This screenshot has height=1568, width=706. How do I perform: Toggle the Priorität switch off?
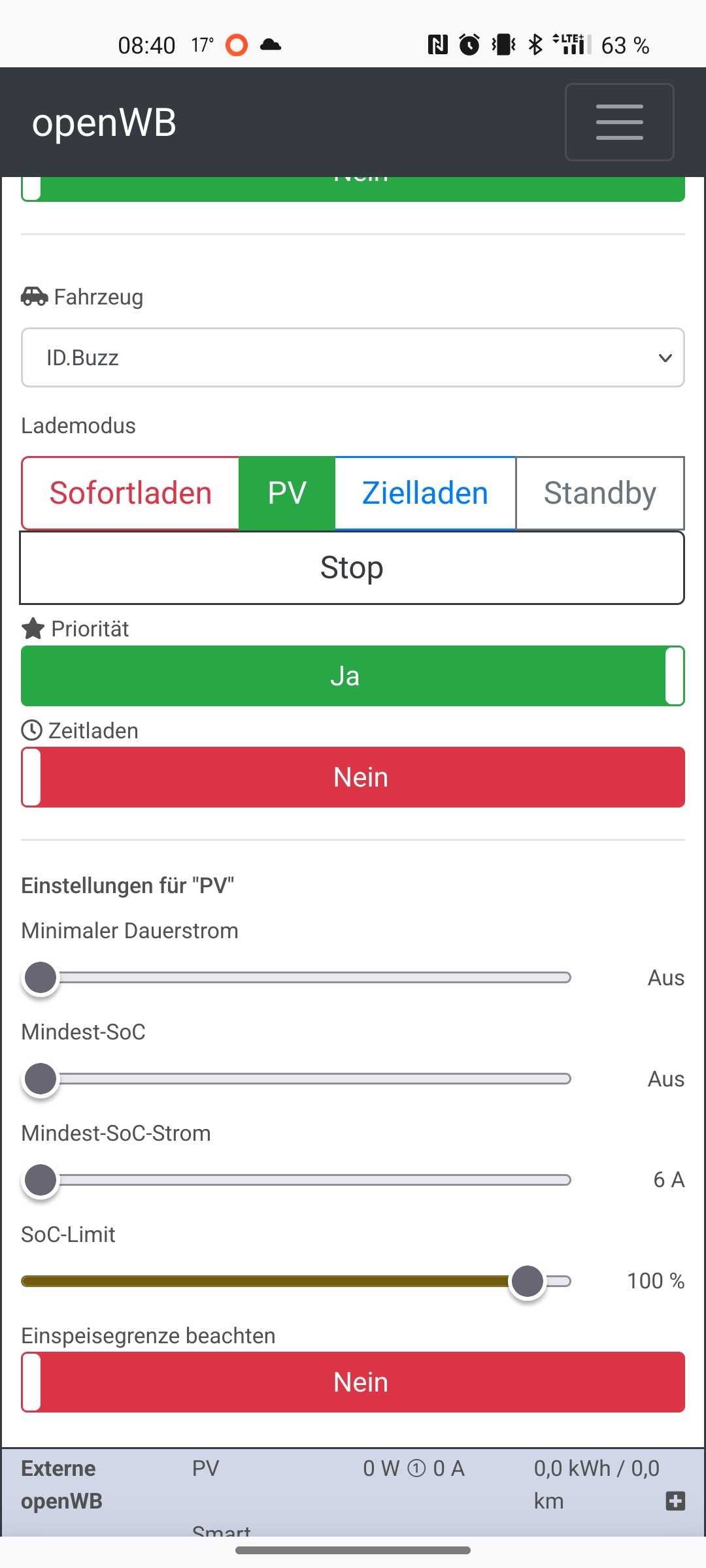click(x=353, y=676)
